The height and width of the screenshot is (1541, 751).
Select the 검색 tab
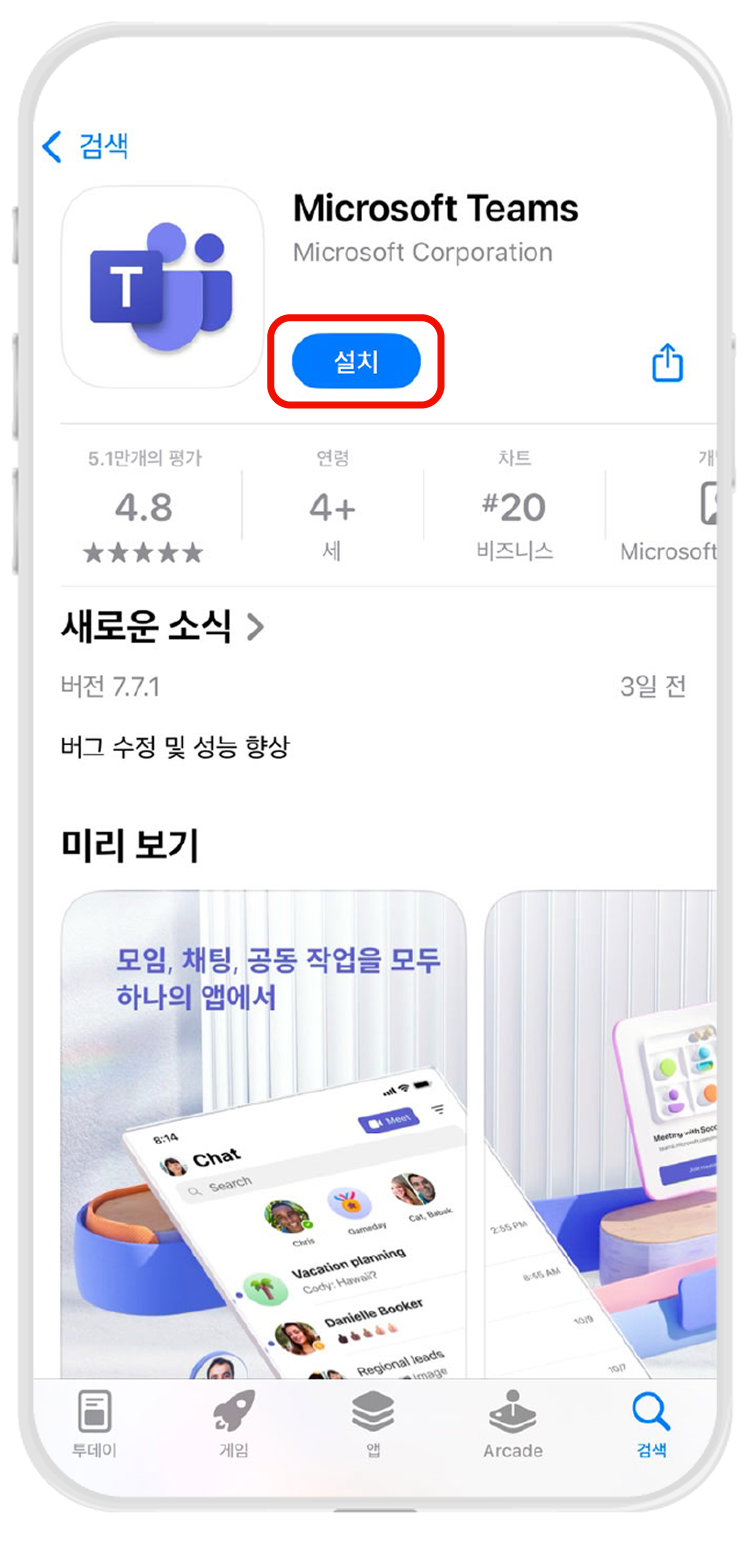(x=651, y=1424)
